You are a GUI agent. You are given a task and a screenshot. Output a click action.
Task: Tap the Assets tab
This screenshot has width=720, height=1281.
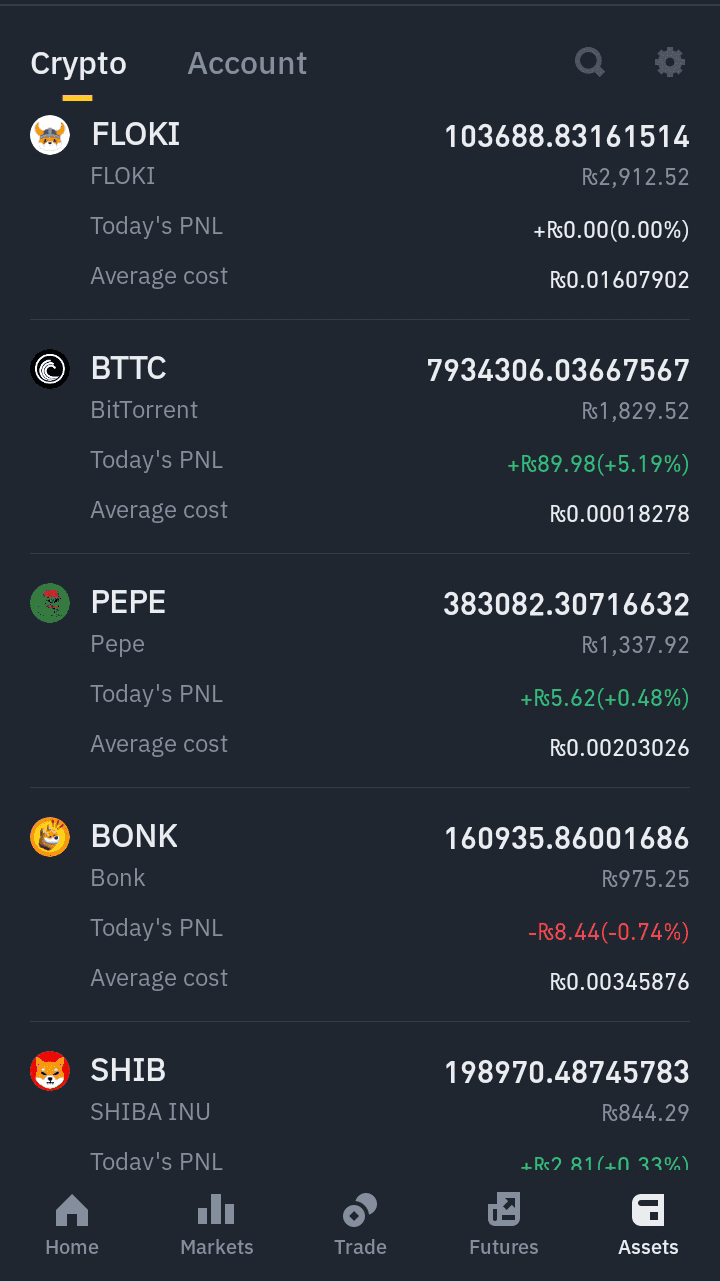pyautogui.click(x=648, y=1225)
